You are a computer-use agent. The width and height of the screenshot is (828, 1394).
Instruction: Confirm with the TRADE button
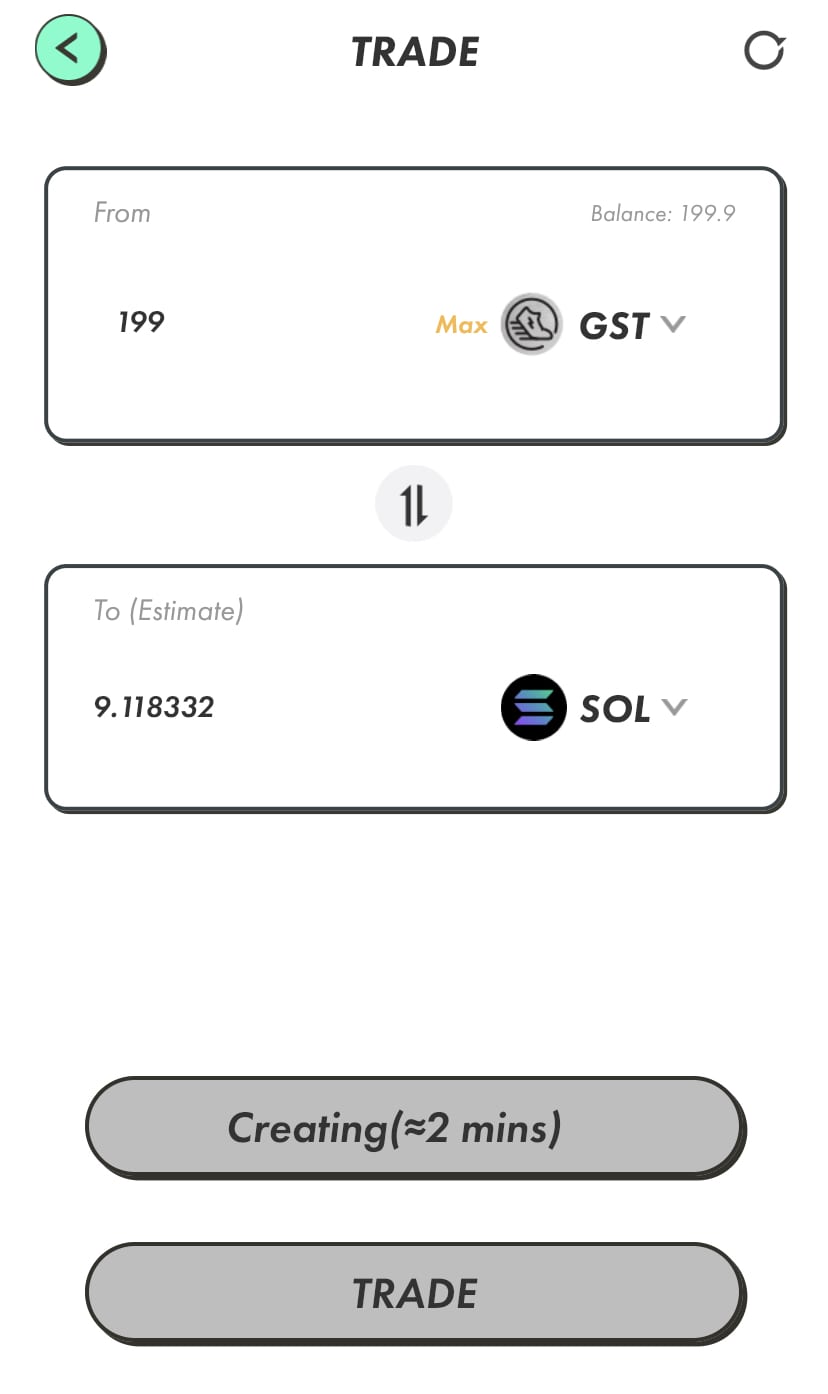coord(414,1293)
